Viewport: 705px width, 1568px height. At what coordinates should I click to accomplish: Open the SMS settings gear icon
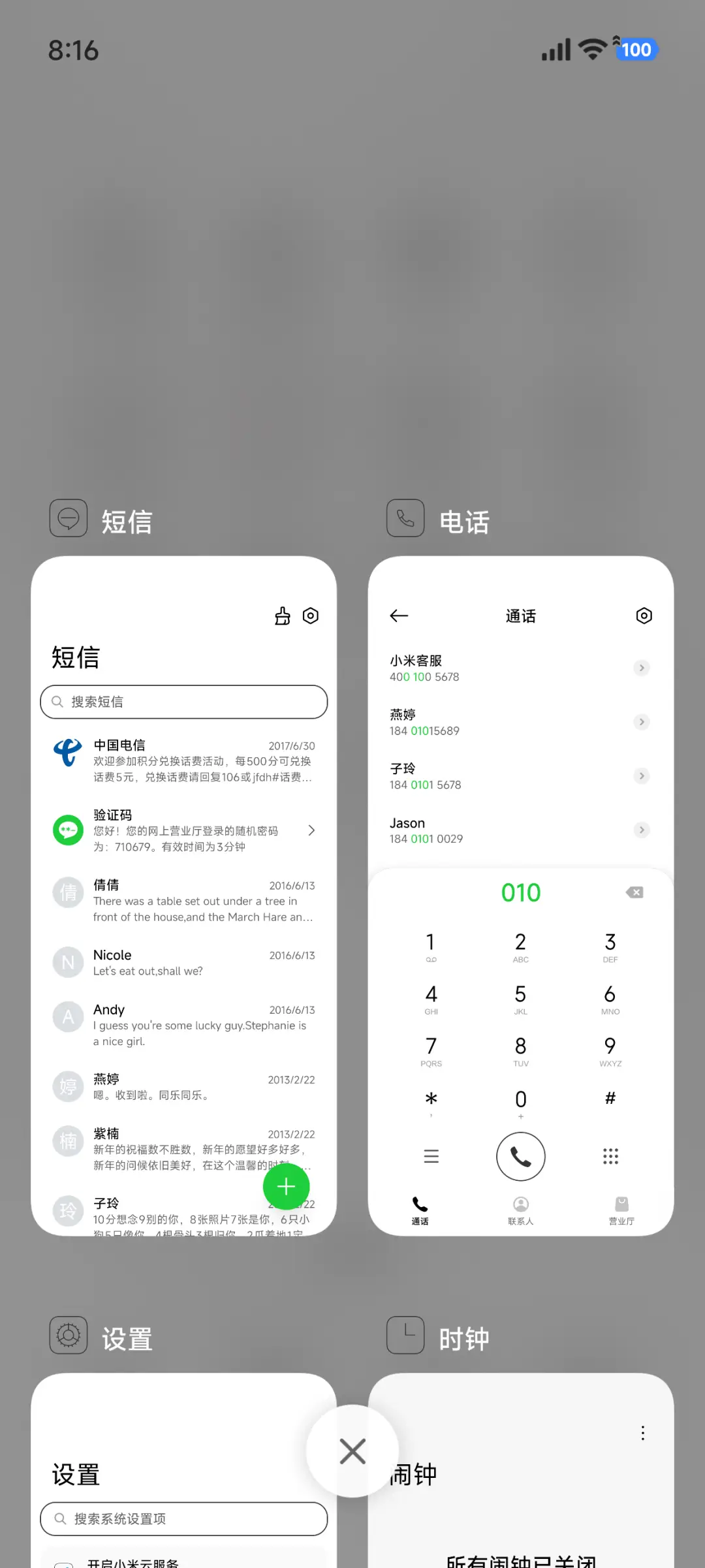click(310, 616)
